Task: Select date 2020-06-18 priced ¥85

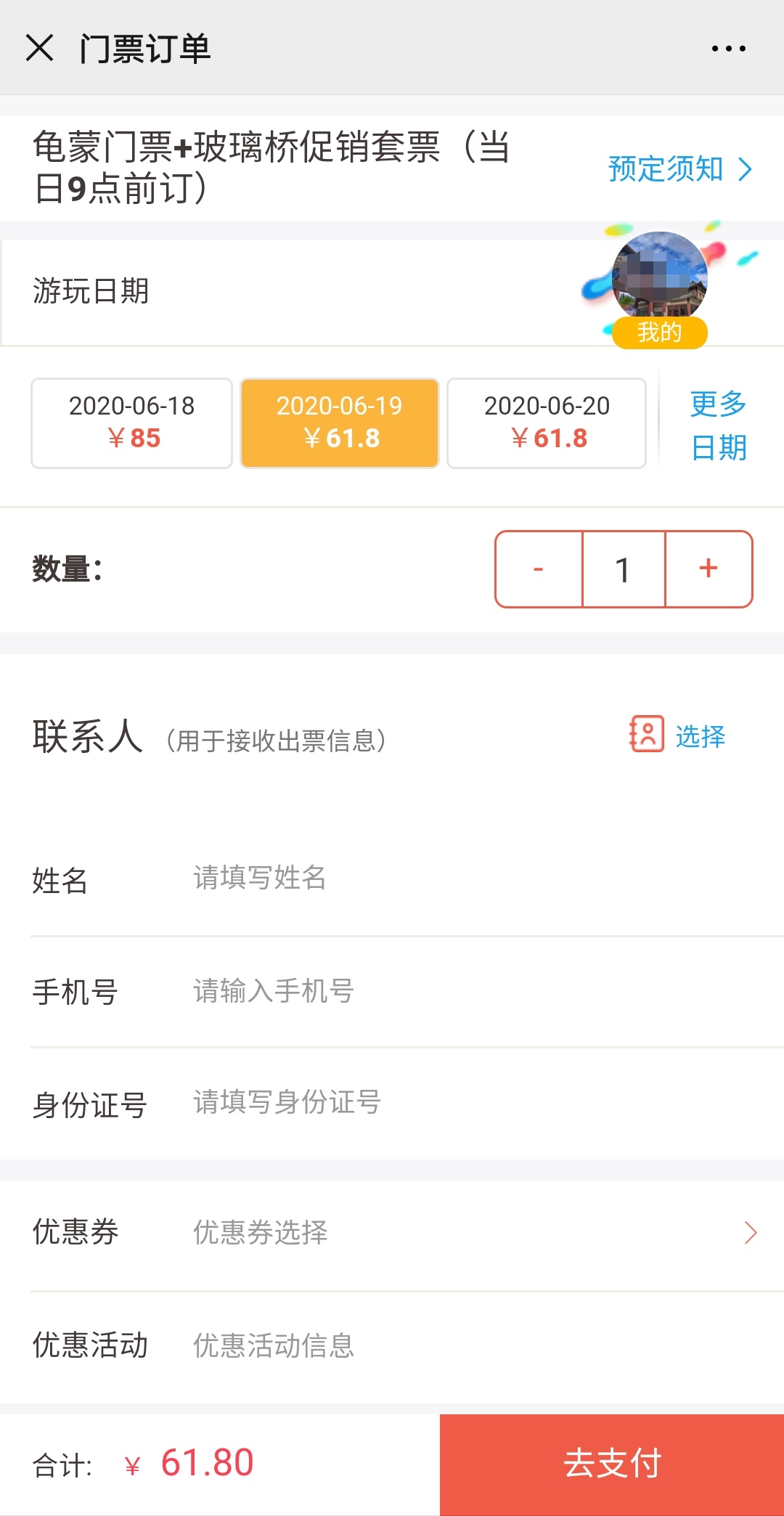Action: click(x=131, y=423)
